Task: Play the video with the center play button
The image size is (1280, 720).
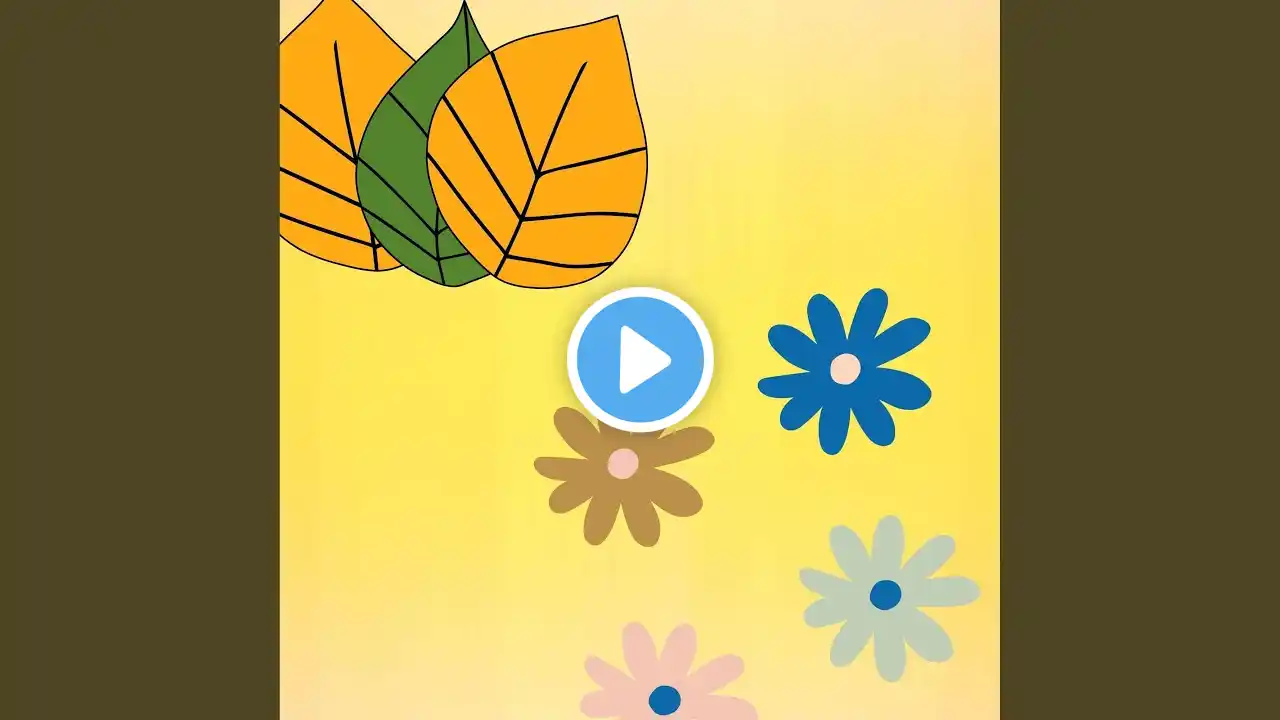Action: tap(640, 360)
